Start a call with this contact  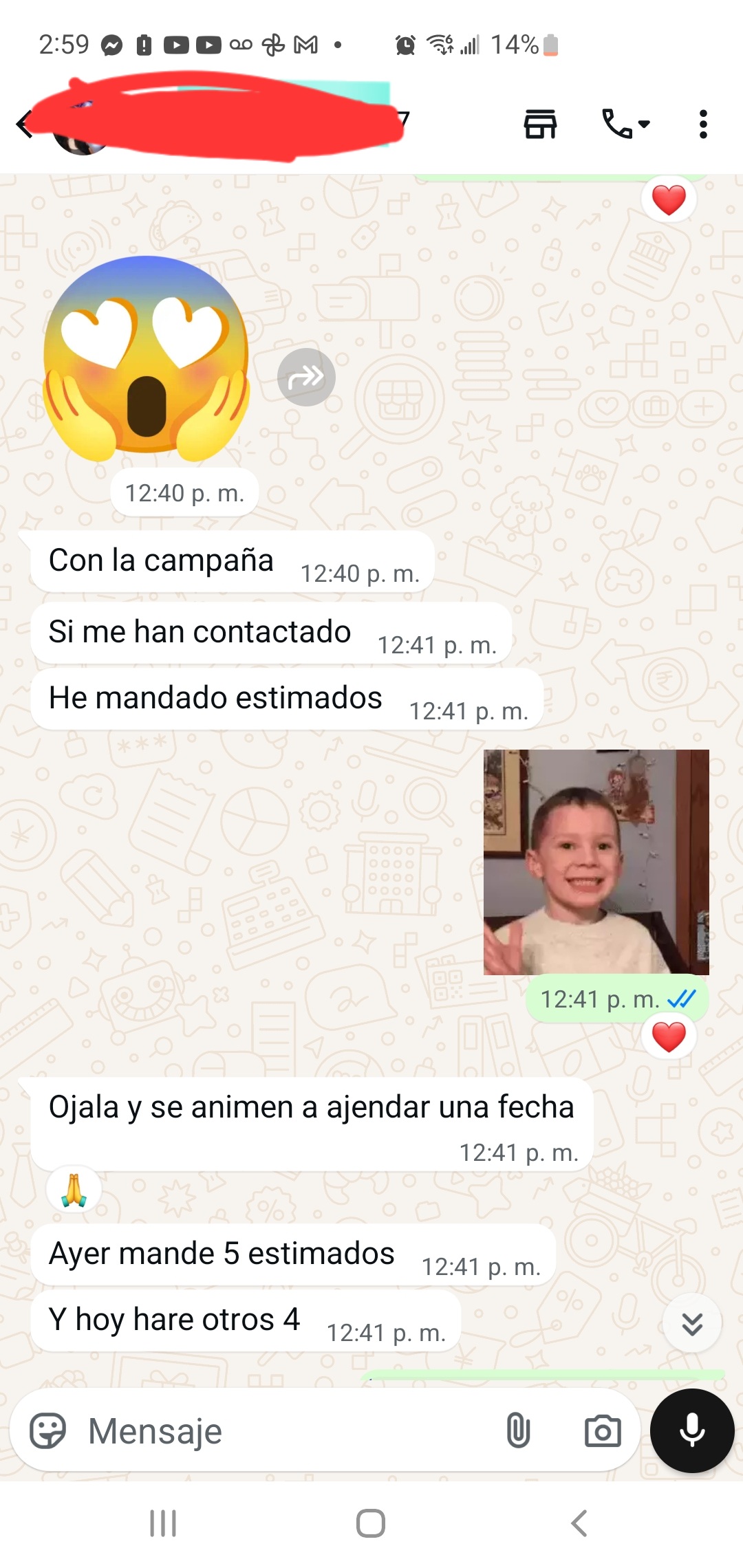[x=618, y=124]
